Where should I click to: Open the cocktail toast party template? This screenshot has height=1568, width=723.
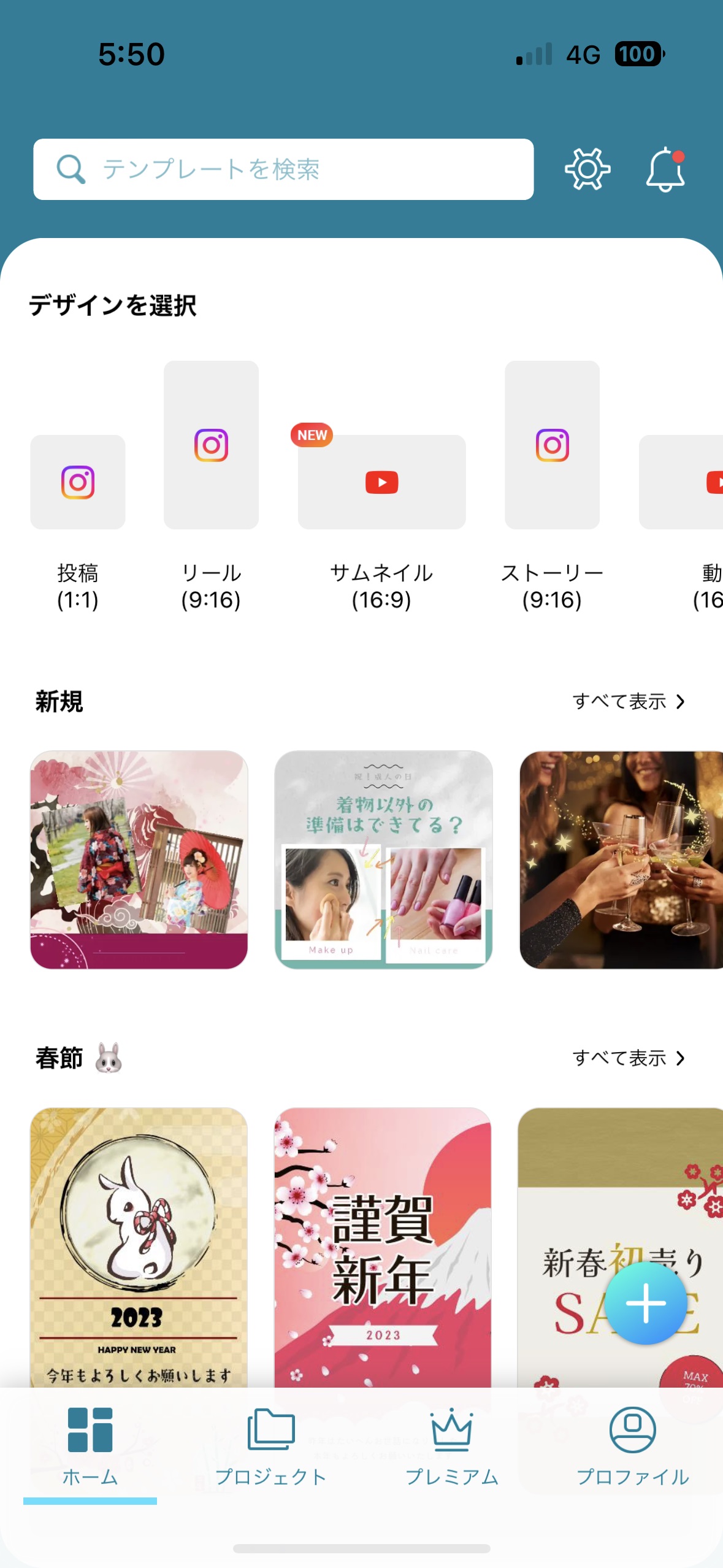[621, 859]
